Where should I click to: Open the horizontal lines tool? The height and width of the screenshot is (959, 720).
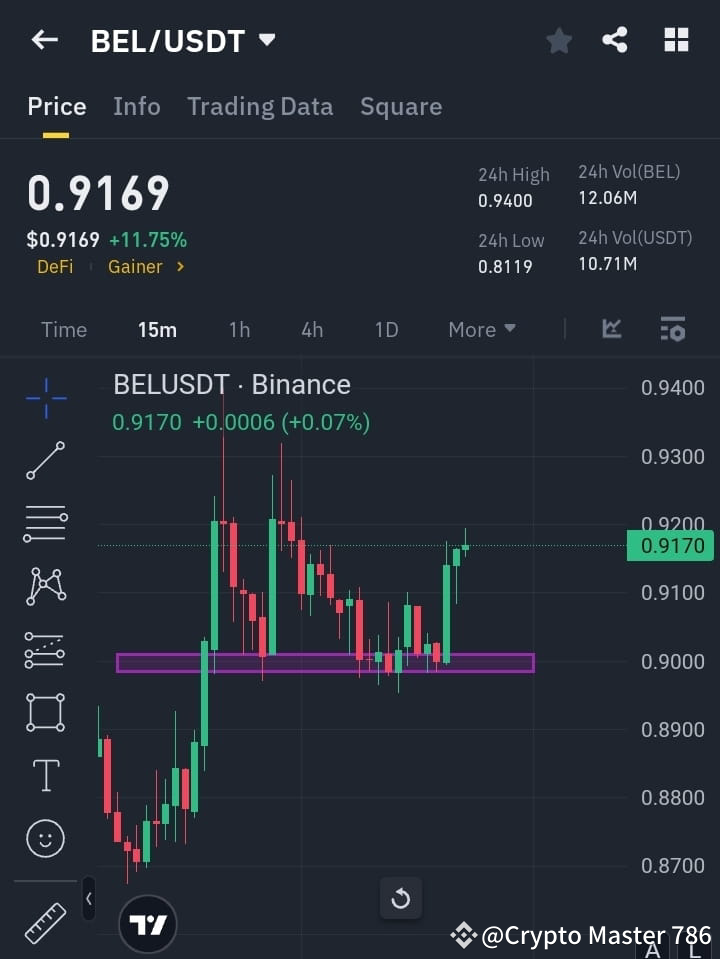pyautogui.click(x=45, y=524)
